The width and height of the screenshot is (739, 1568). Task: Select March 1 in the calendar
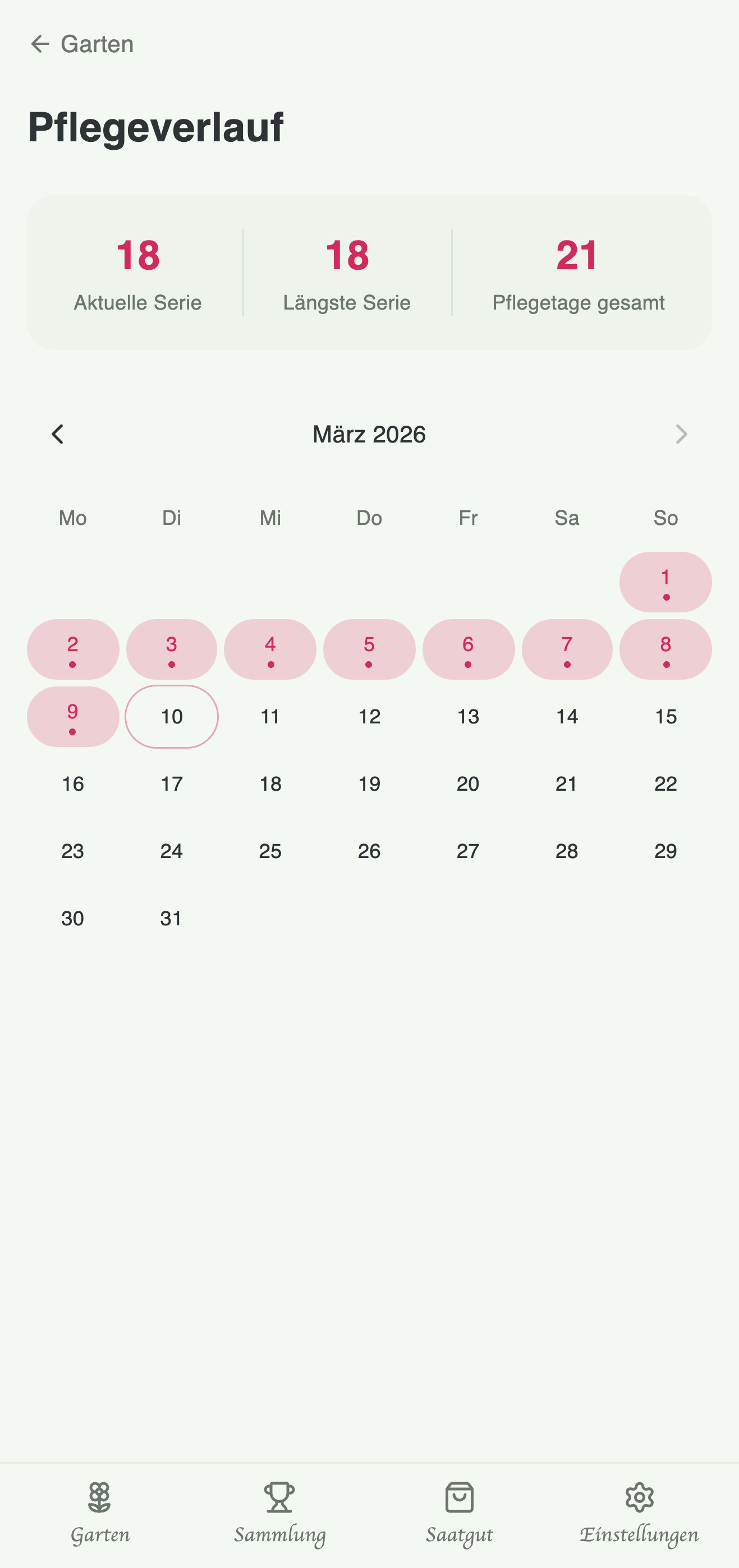click(x=665, y=582)
